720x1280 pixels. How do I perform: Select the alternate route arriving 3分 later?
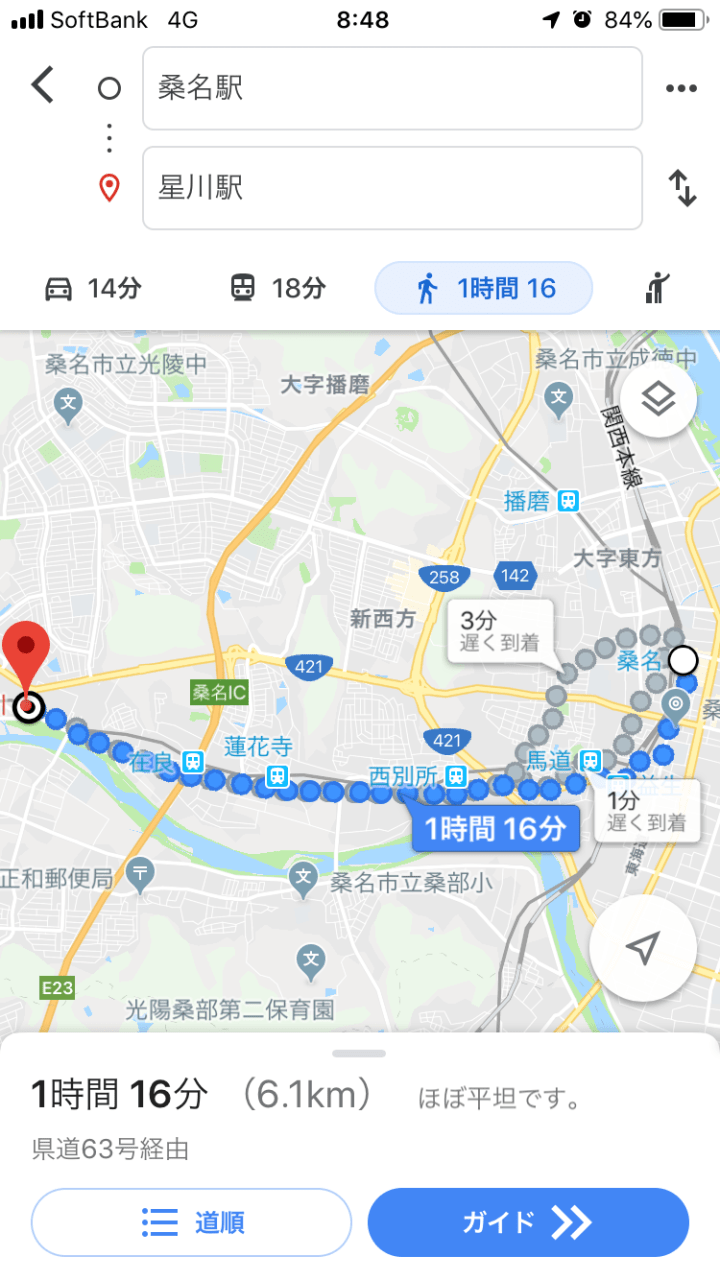click(502, 629)
